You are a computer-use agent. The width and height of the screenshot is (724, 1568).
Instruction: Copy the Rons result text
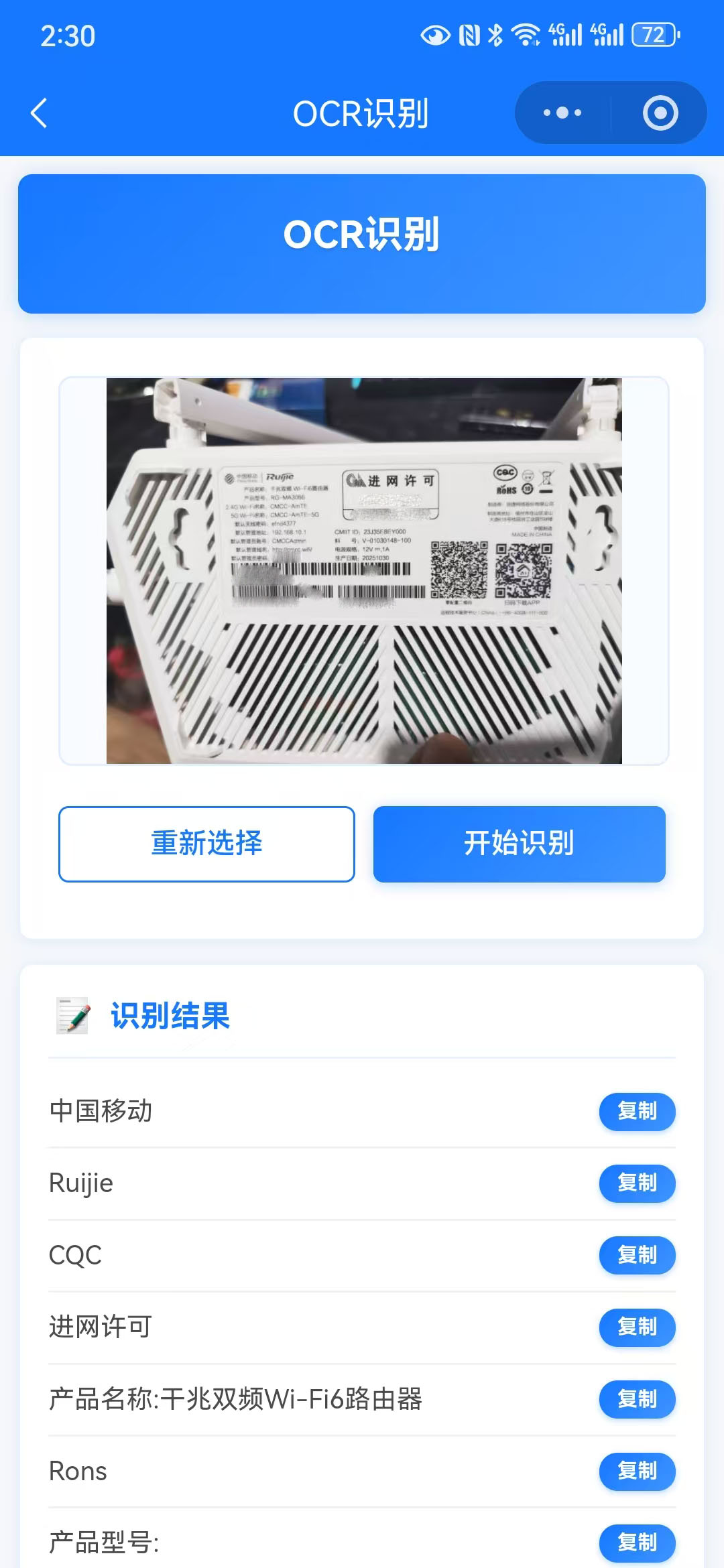point(637,1471)
